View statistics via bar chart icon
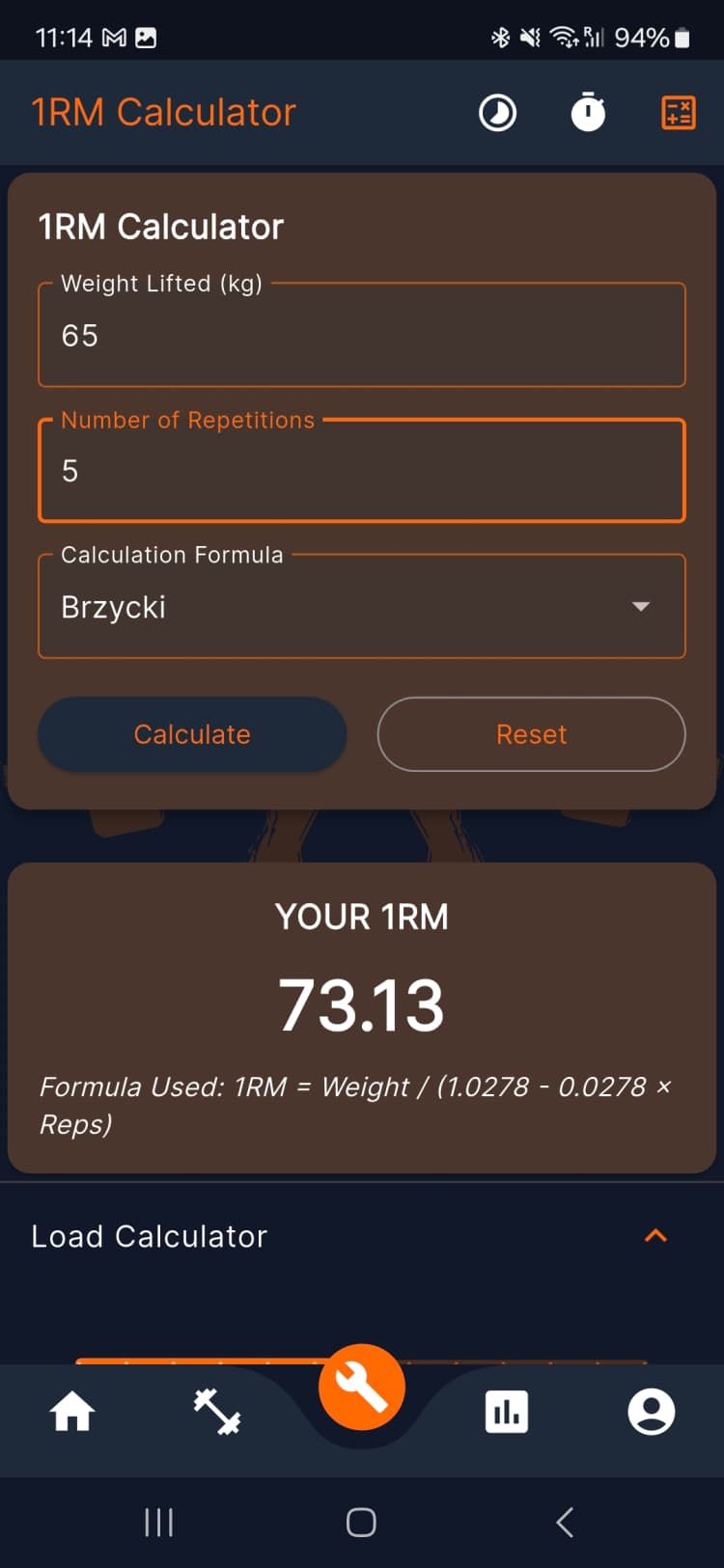The width and height of the screenshot is (724, 1568). coord(507,1411)
